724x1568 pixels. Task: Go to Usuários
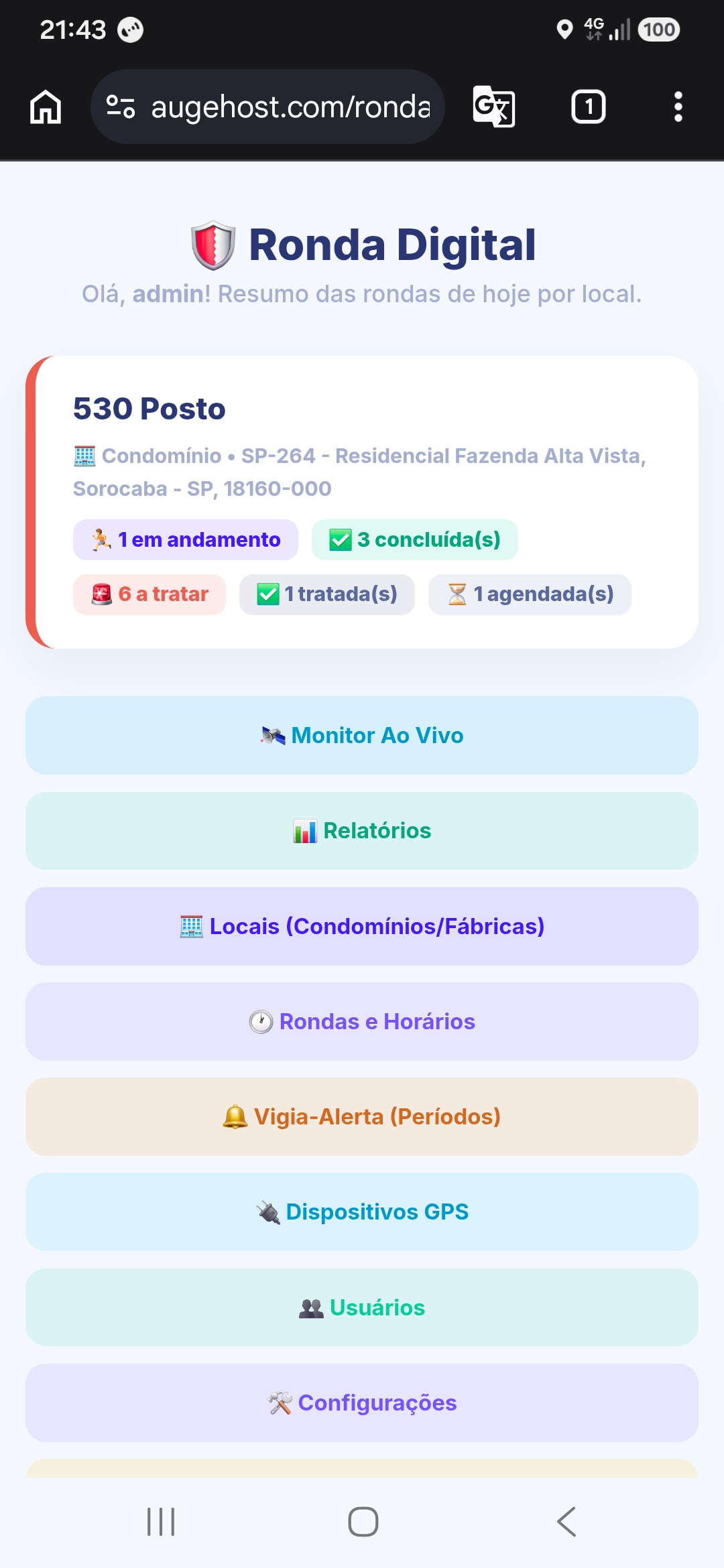pyautogui.click(x=362, y=1307)
